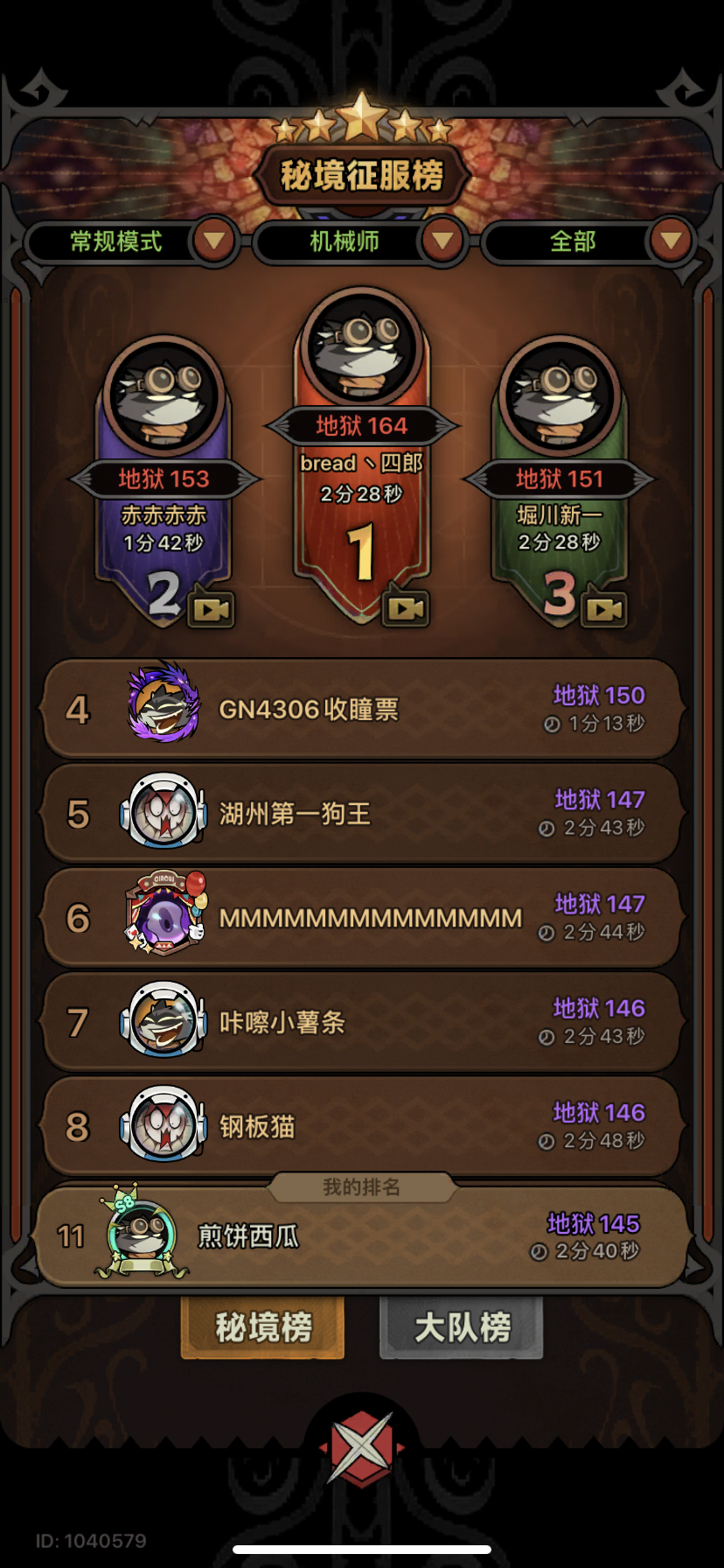Click the rank 4 entry GN4306收瞳票
The width and height of the screenshot is (724, 1568).
[x=362, y=709]
